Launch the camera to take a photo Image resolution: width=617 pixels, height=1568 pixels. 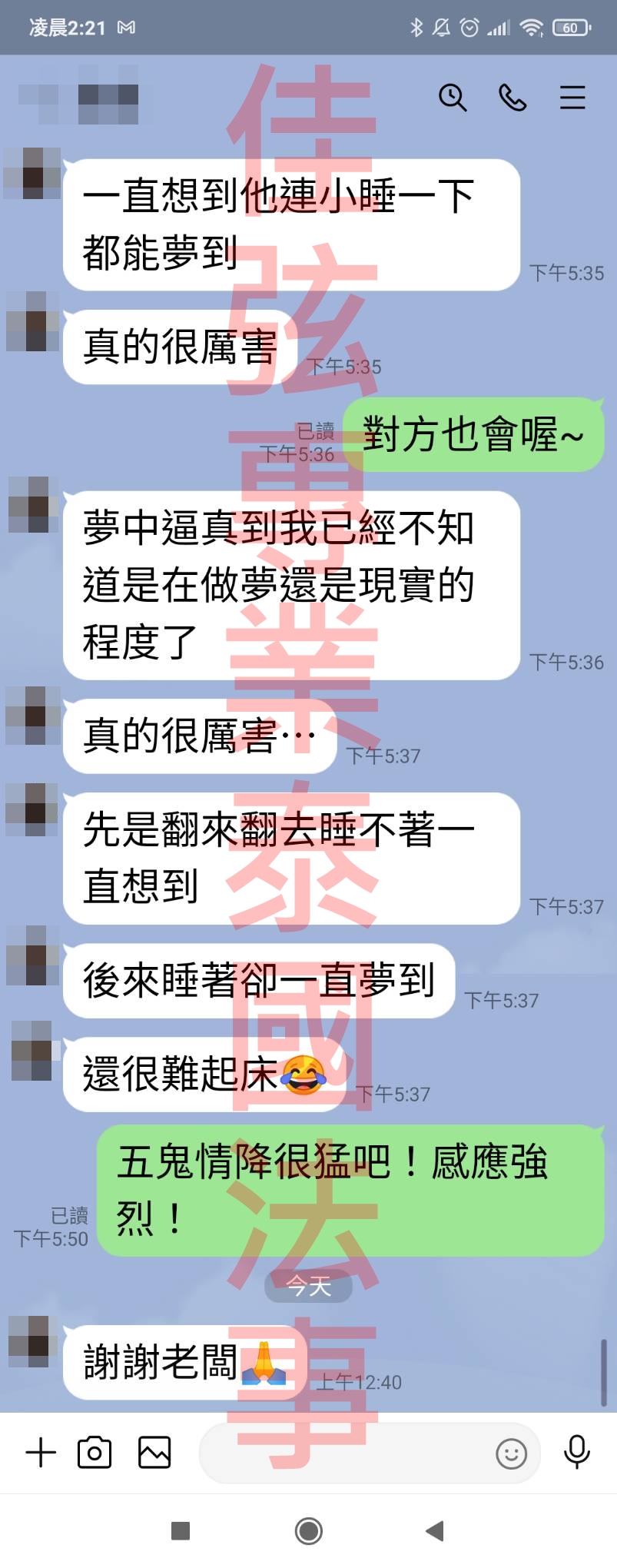(x=95, y=1453)
